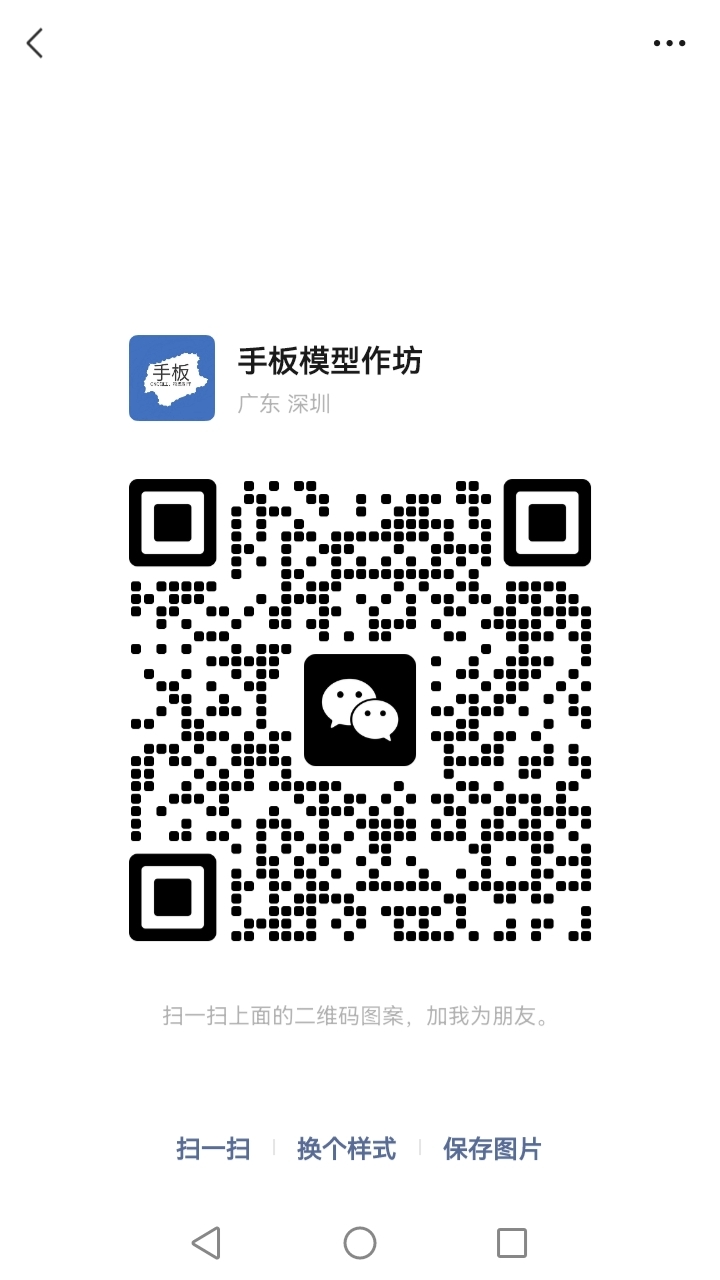Tap 保存图片 to save the image
The width and height of the screenshot is (720, 1280).
click(x=490, y=1150)
